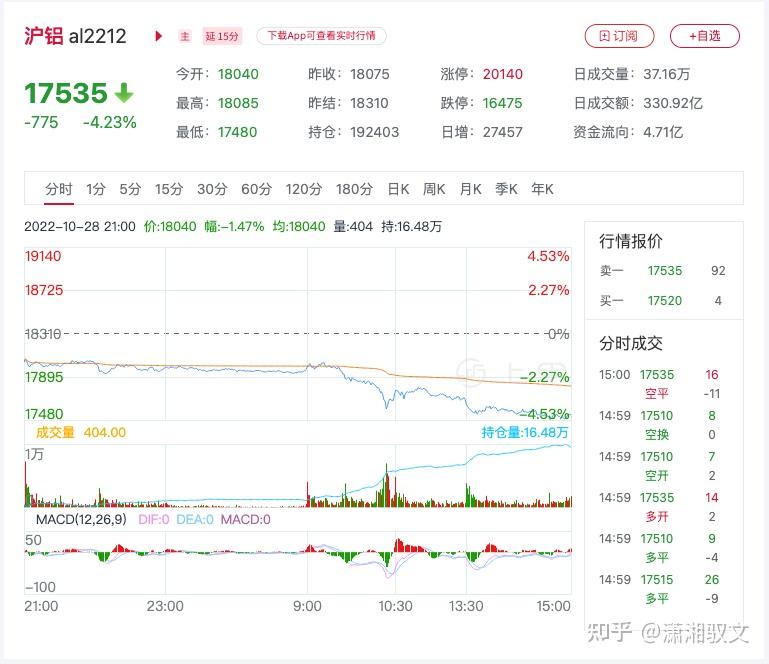View the 周K weekly candlestick chart
The height and width of the screenshot is (664, 769).
tap(434, 189)
